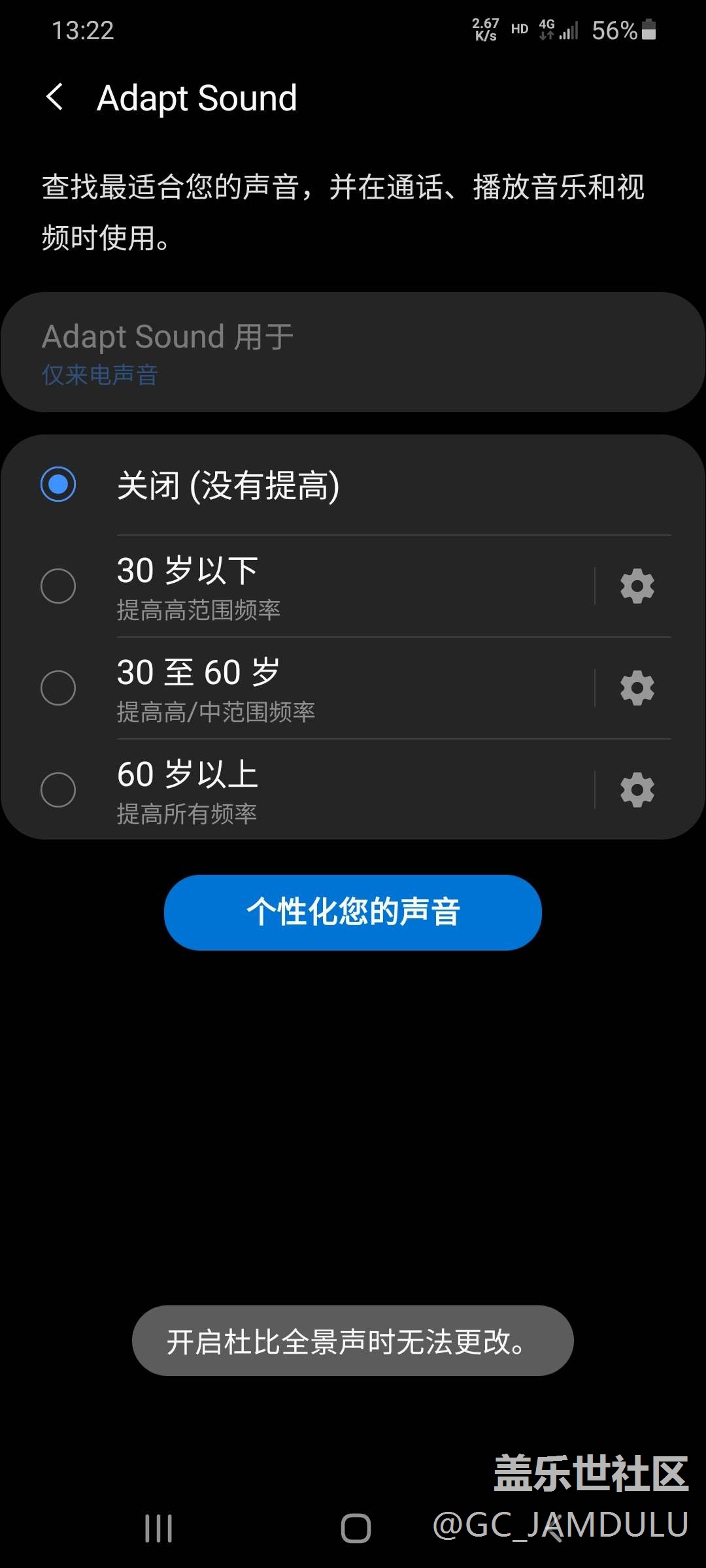
Task: Pick the 60 岁以上 option
Action: (x=58, y=790)
